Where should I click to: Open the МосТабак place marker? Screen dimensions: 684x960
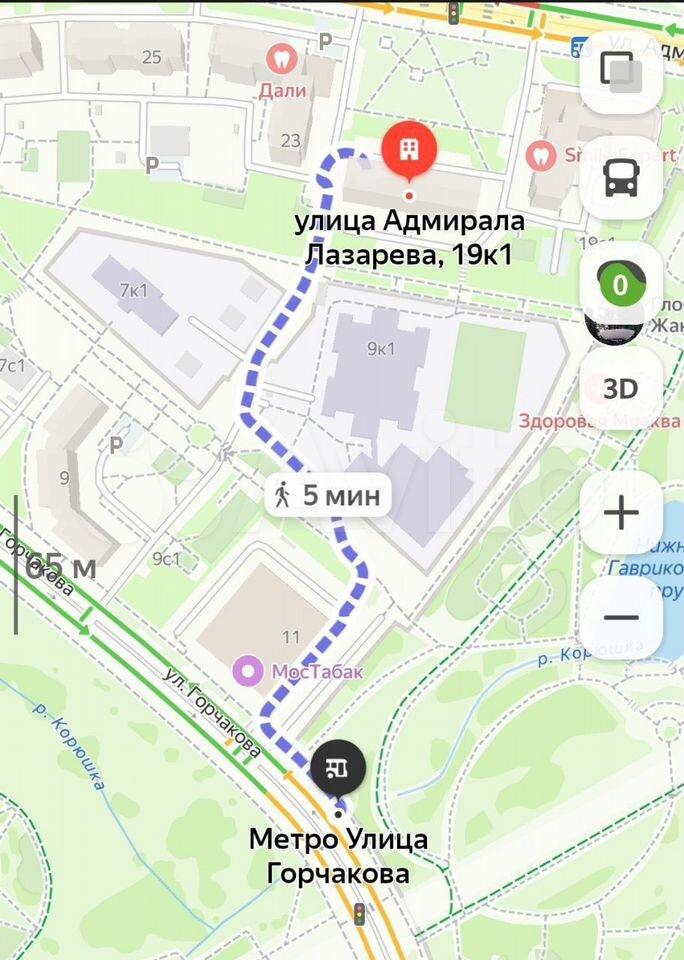coord(245,669)
